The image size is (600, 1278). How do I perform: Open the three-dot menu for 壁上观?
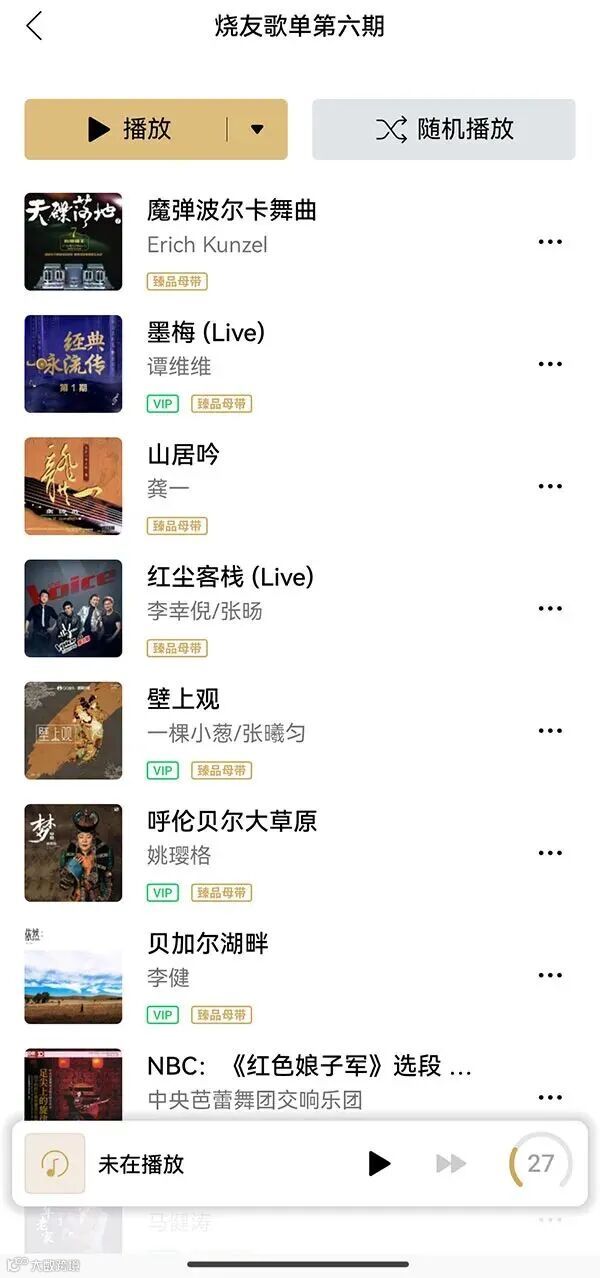click(x=550, y=730)
